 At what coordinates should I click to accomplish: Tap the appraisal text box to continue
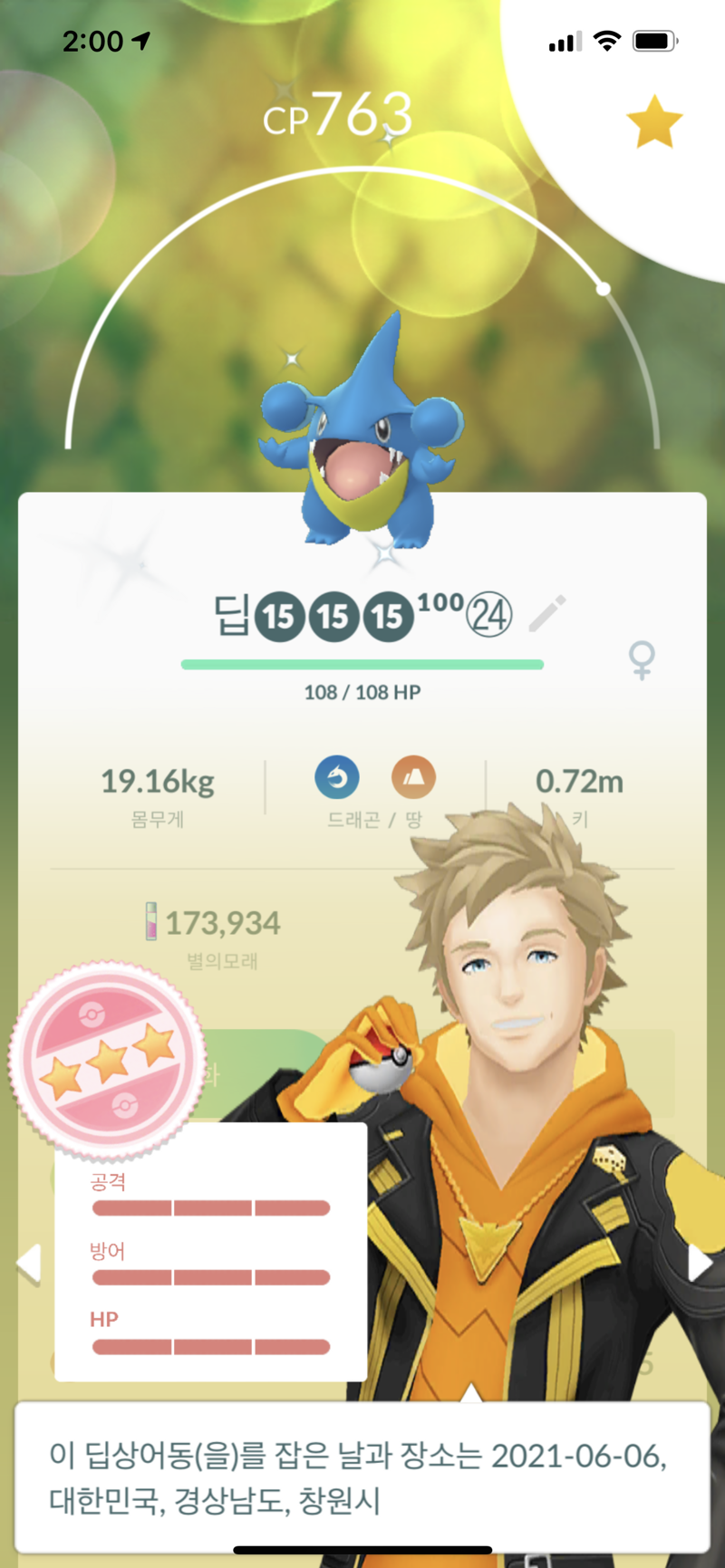click(362, 1477)
